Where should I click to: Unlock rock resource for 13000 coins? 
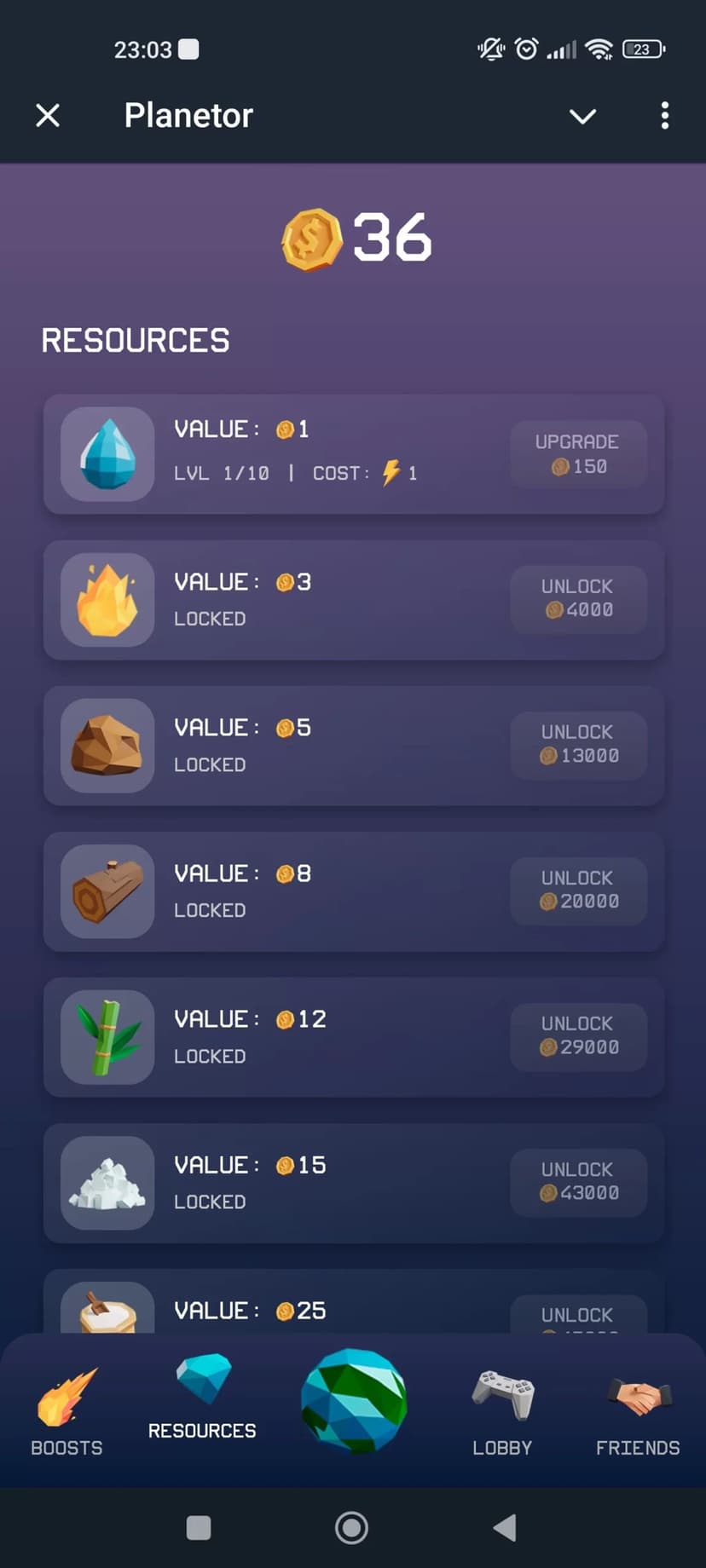tap(578, 745)
